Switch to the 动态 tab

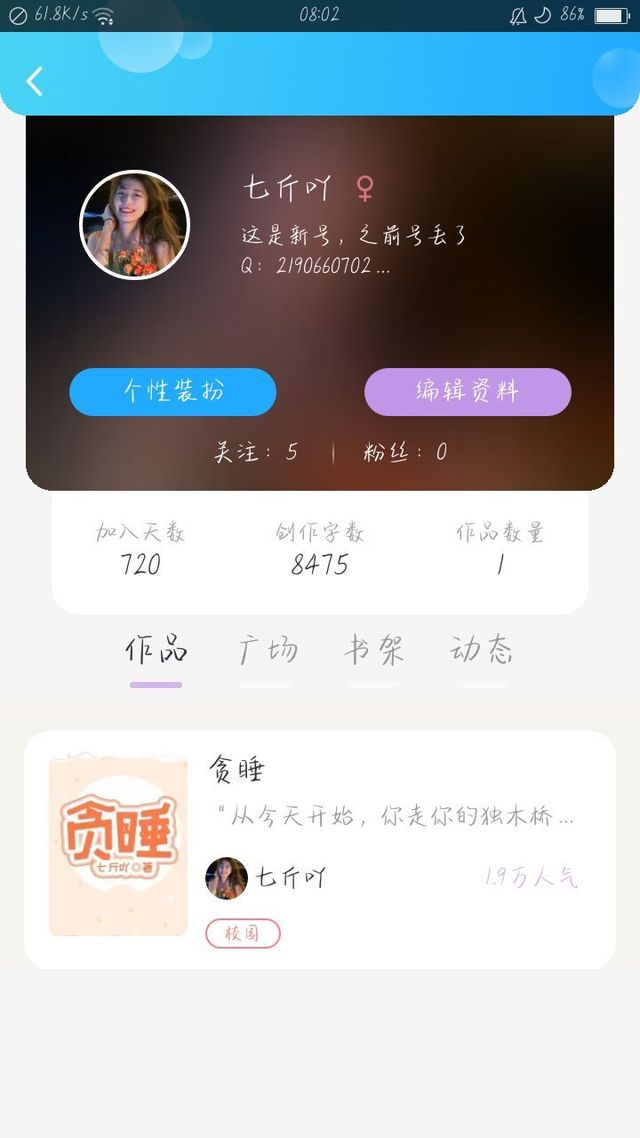pos(481,651)
